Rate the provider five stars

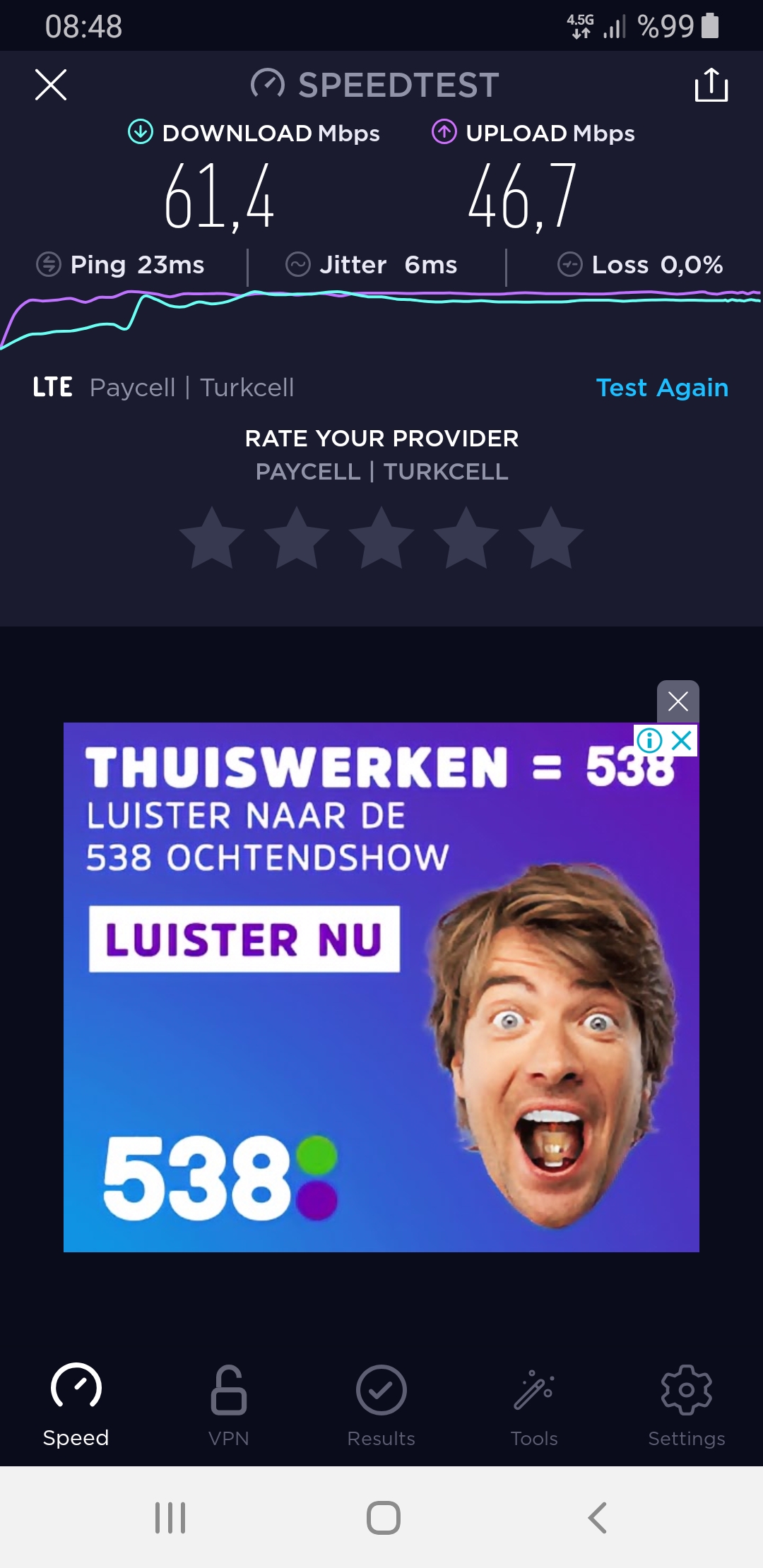point(551,538)
